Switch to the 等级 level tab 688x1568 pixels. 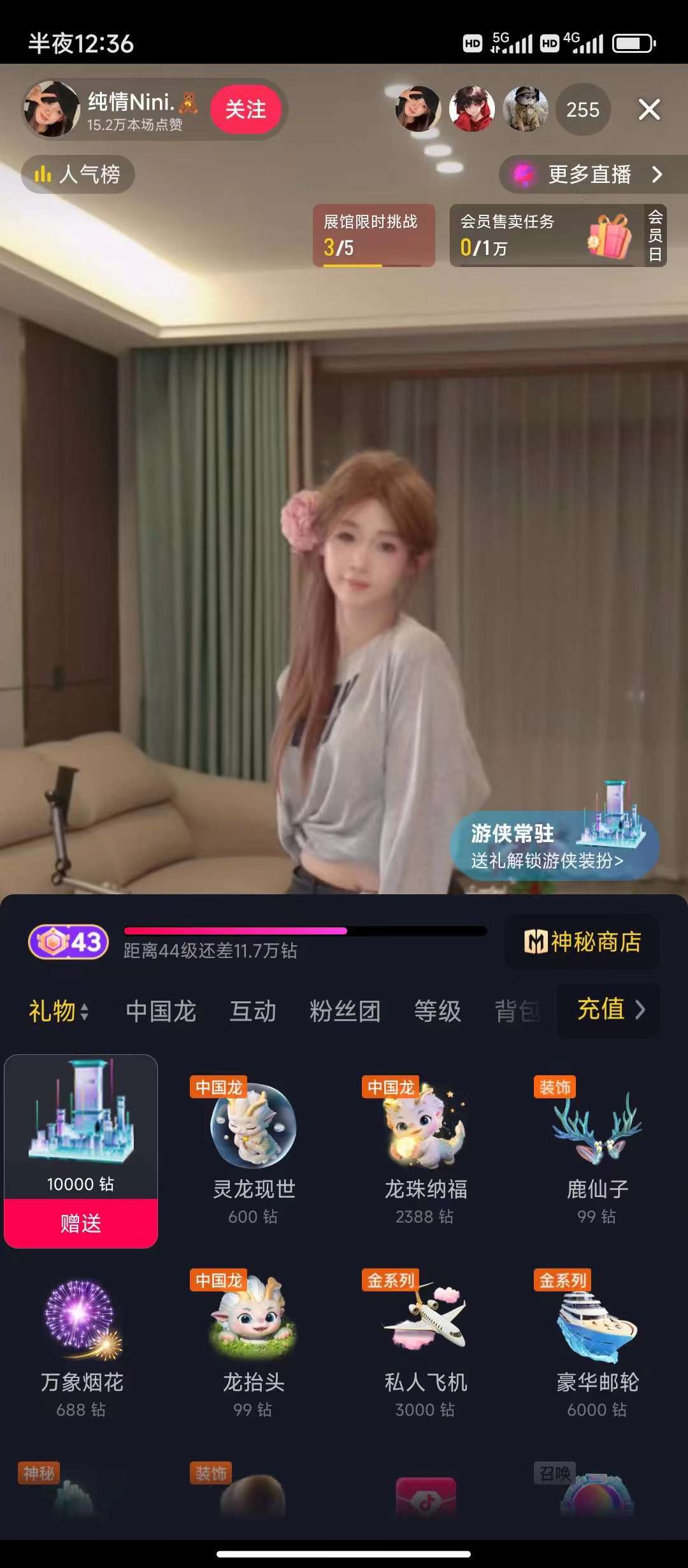pos(437,1011)
